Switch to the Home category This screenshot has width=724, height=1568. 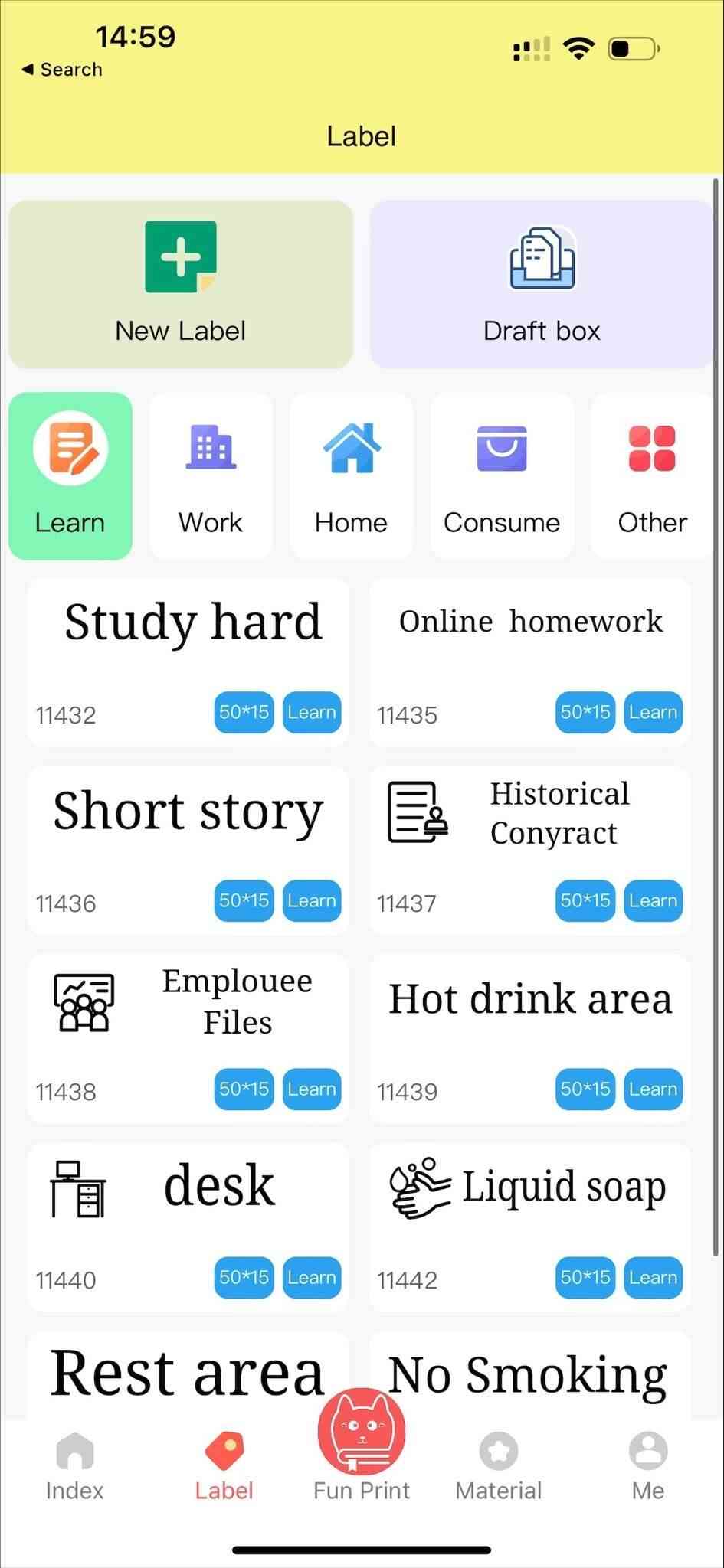click(351, 476)
